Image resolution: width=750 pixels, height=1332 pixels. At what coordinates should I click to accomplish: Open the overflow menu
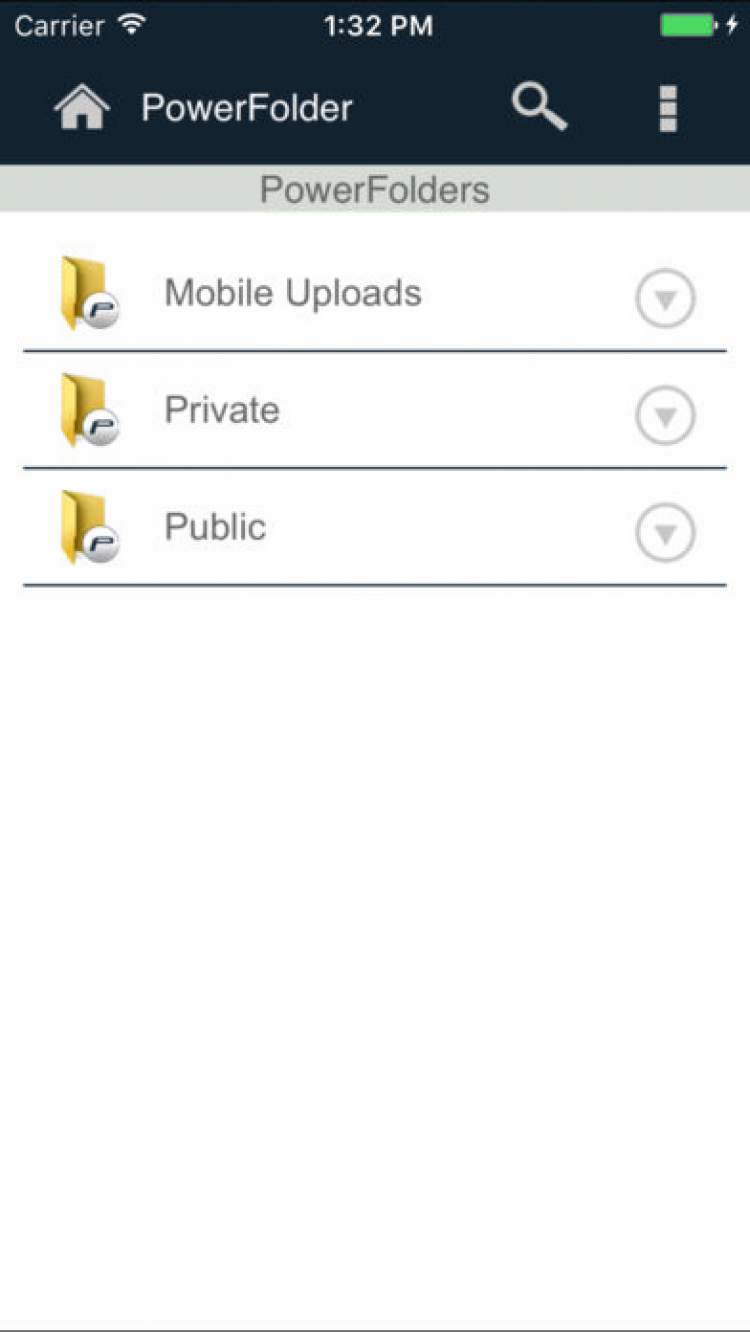click(668, 108)
